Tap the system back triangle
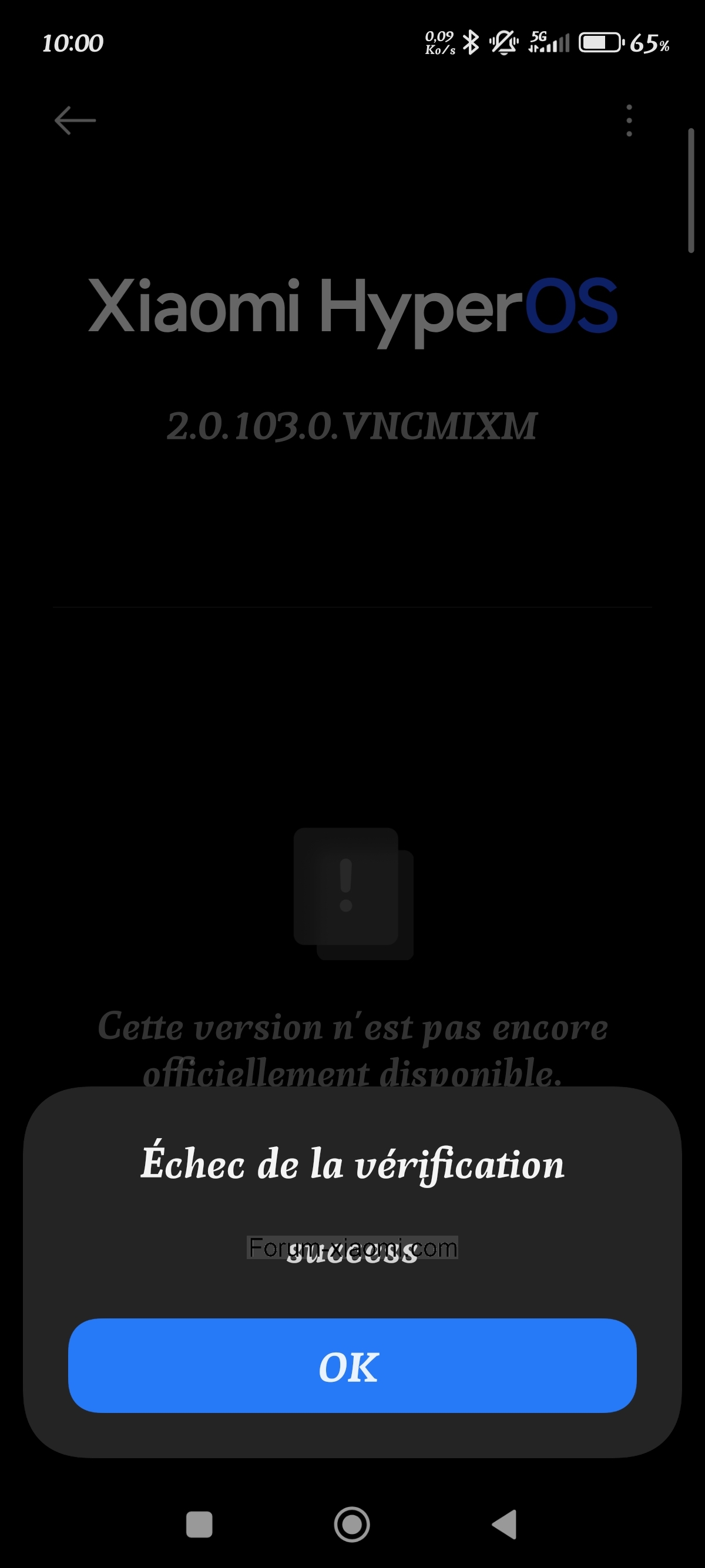Image resolution: width=705 pixels, height=1568 pixels. tap(505, 1524)
